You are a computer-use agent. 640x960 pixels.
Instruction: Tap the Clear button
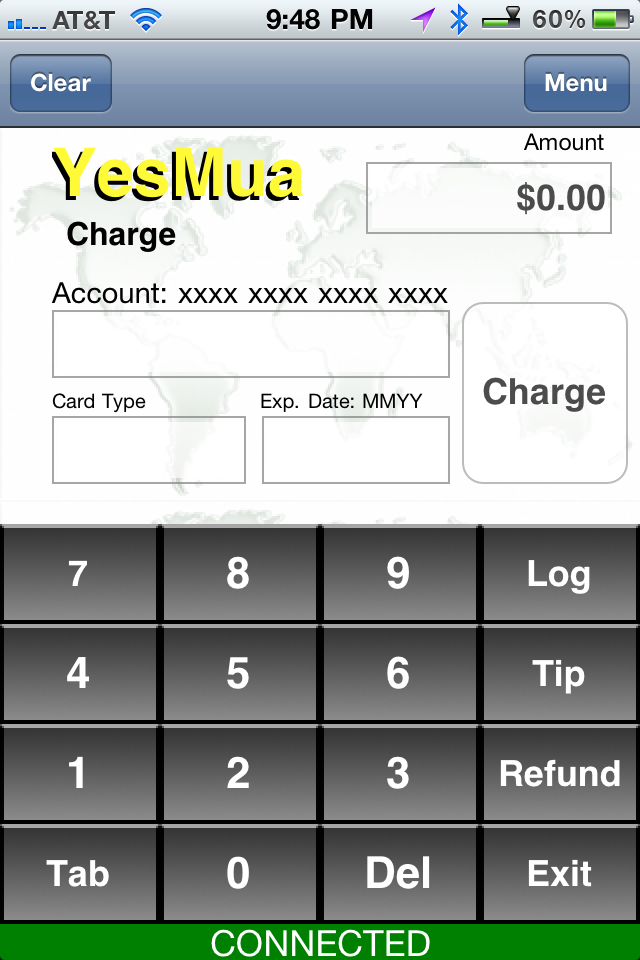point(60,83)
